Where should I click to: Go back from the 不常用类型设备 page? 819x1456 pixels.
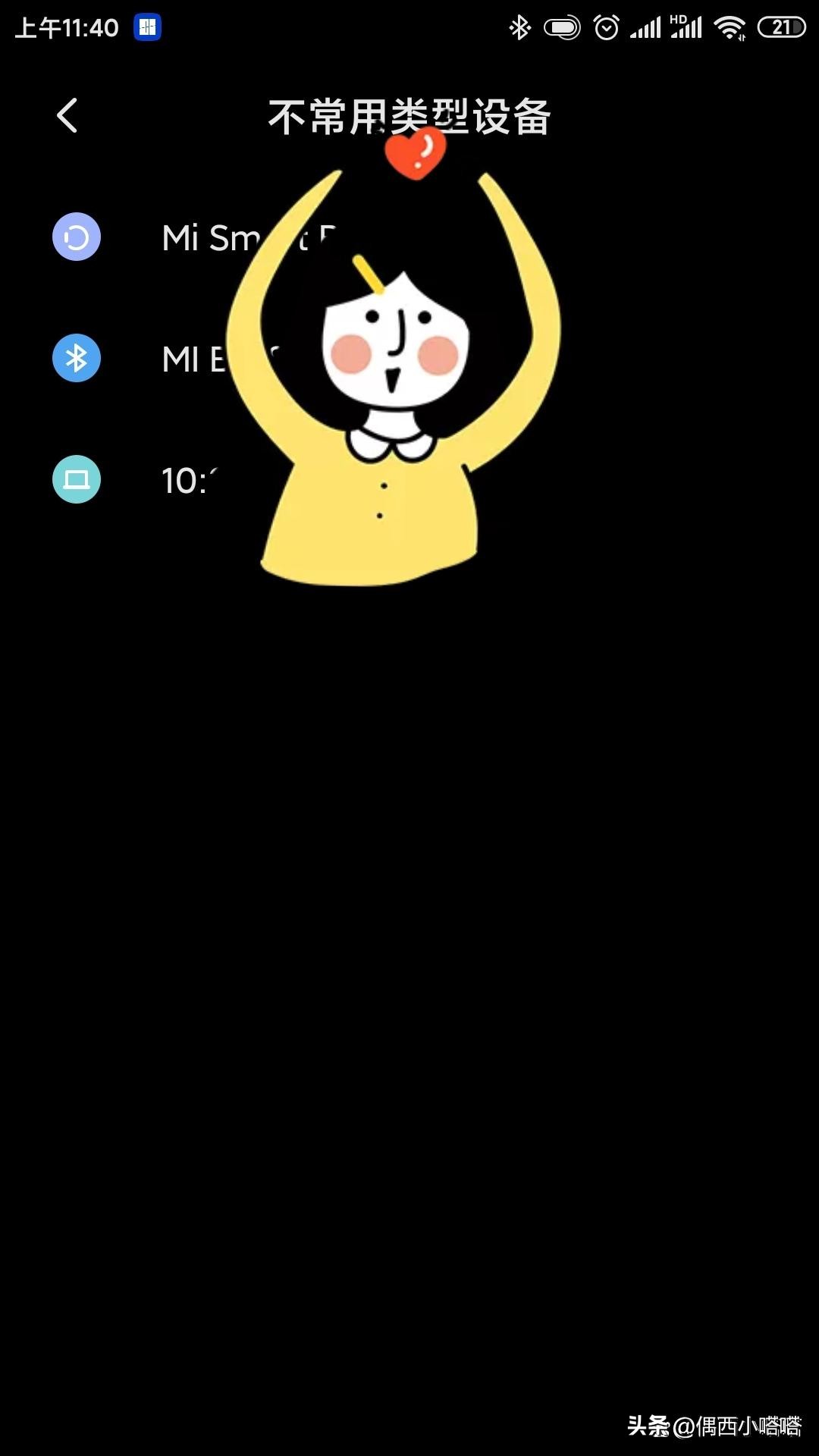(x=67, y=116)
